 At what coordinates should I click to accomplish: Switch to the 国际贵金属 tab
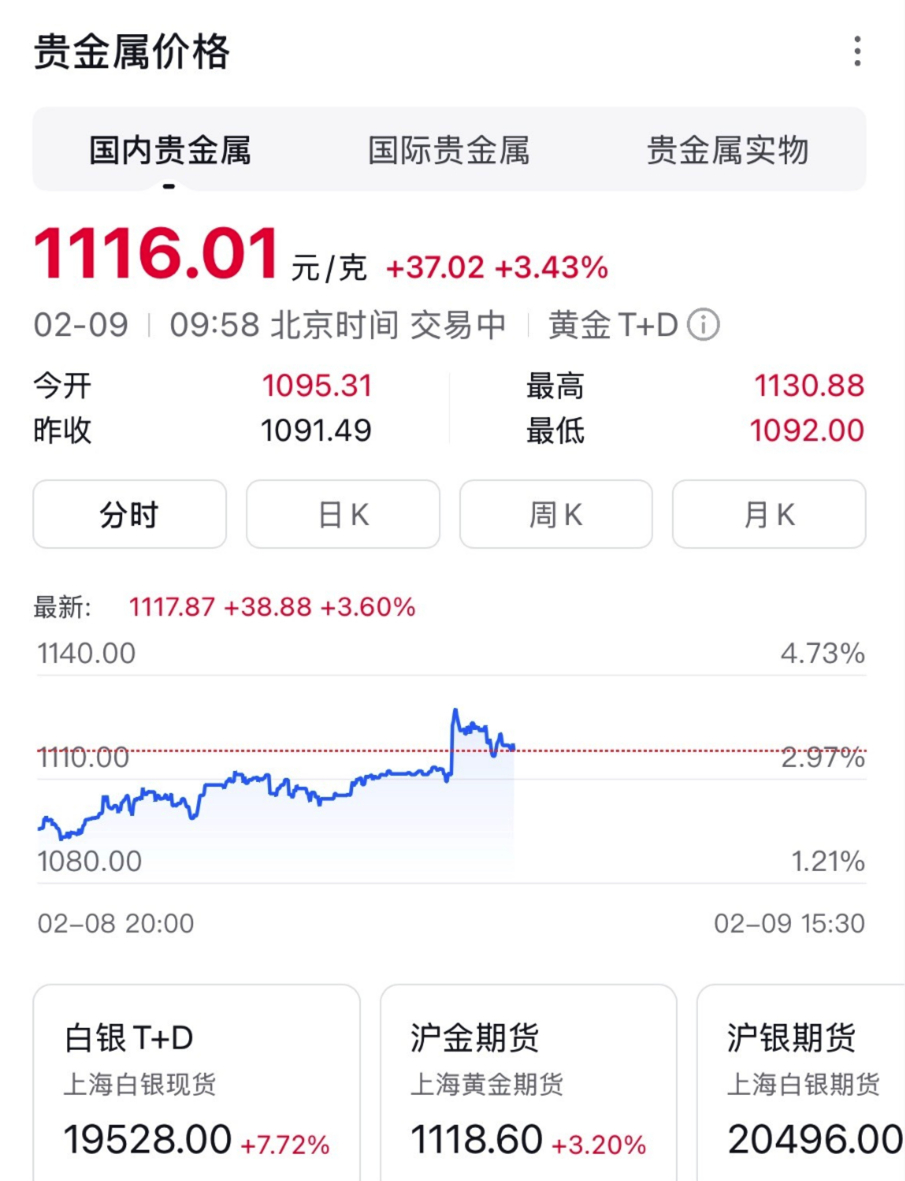pos(449,150)
